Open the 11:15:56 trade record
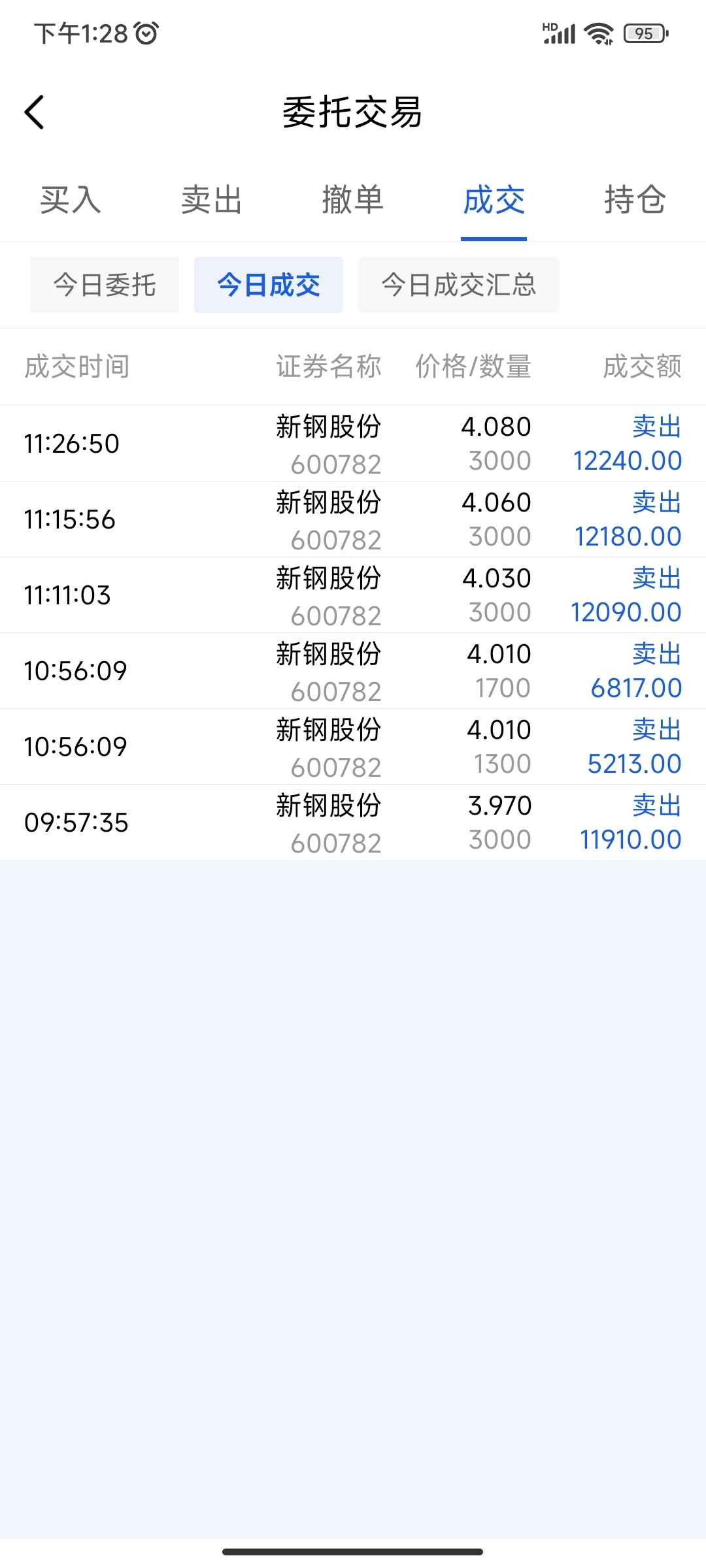This screenshot has height=1568, width=706. tap(353, 519)
